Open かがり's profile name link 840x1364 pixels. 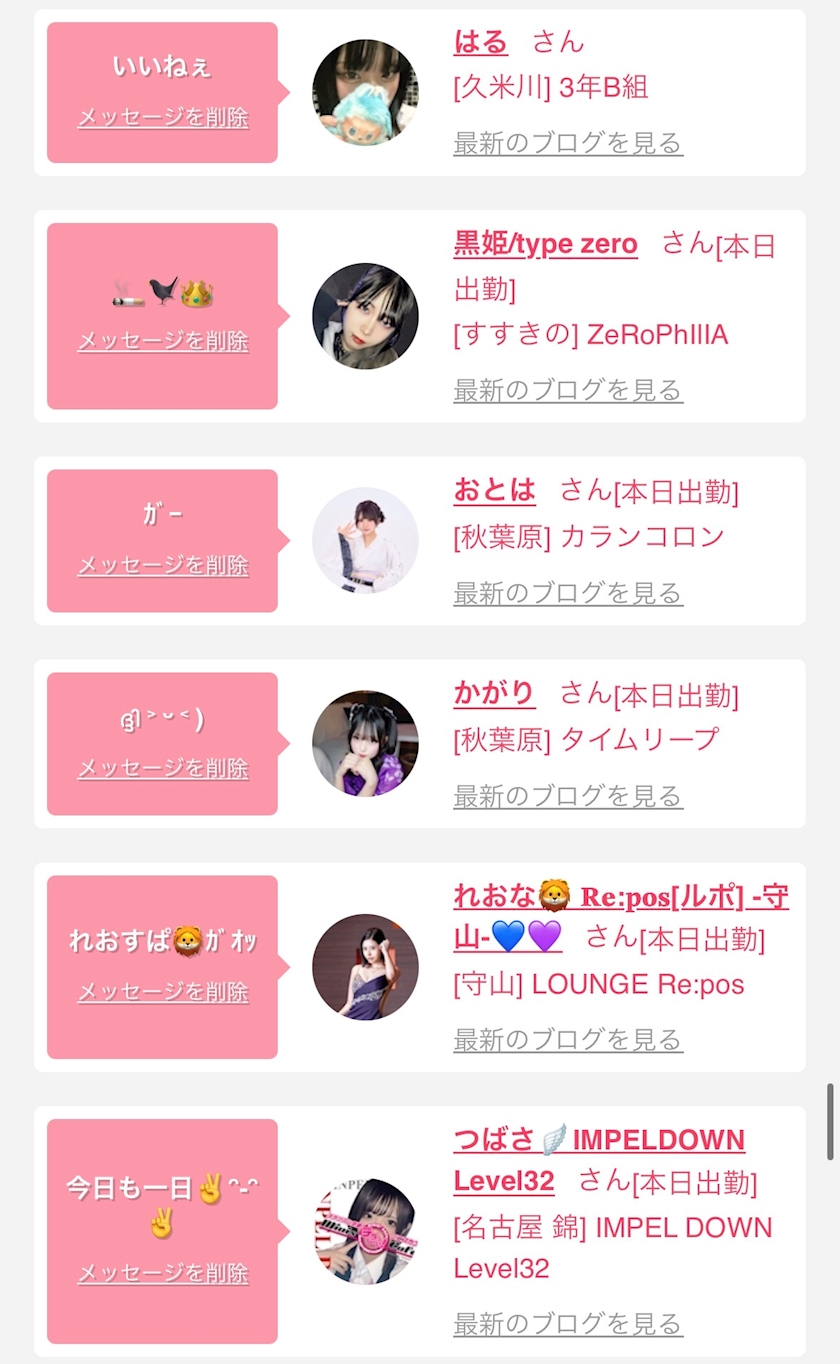494,693
